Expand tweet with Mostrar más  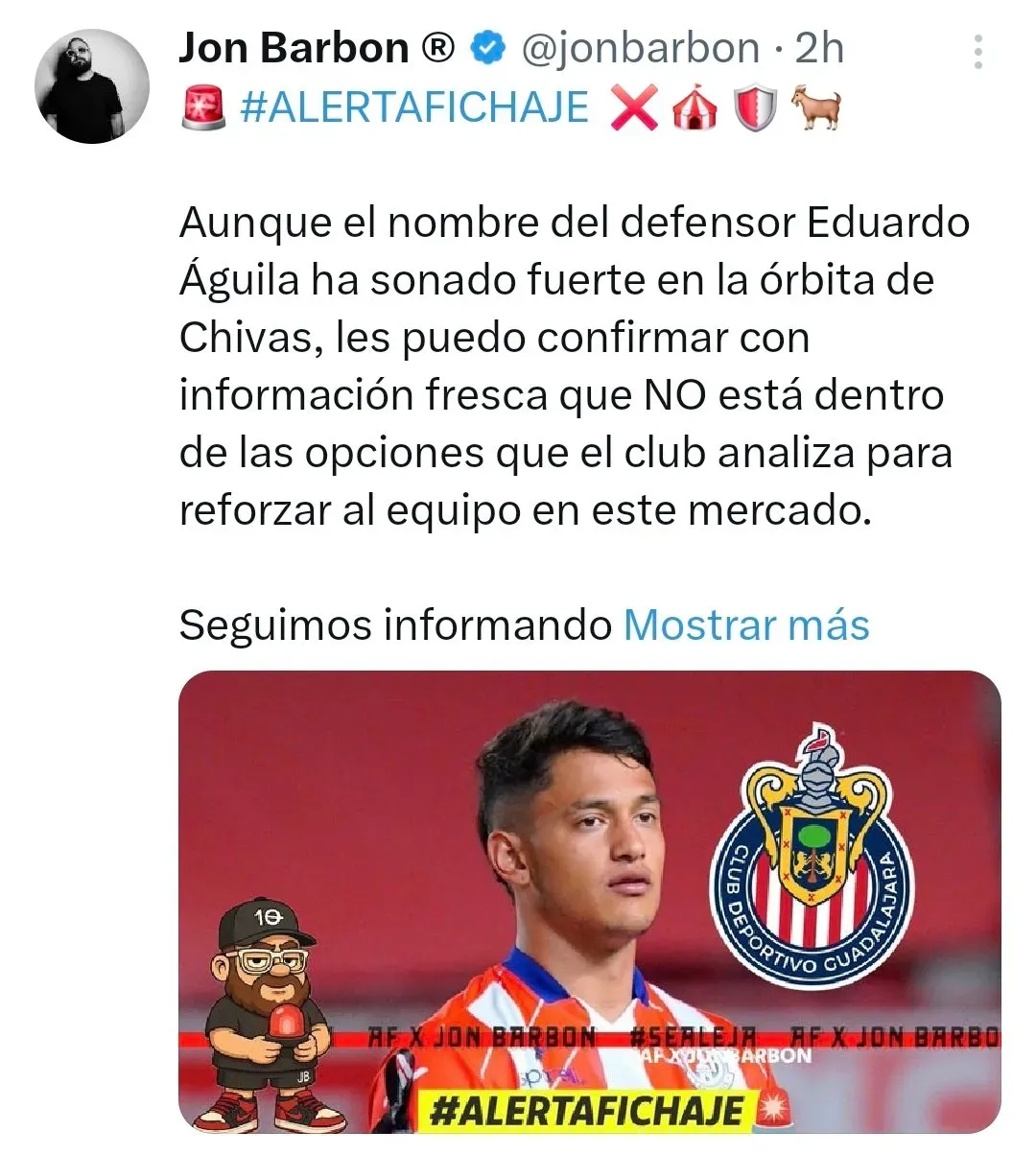746,625
